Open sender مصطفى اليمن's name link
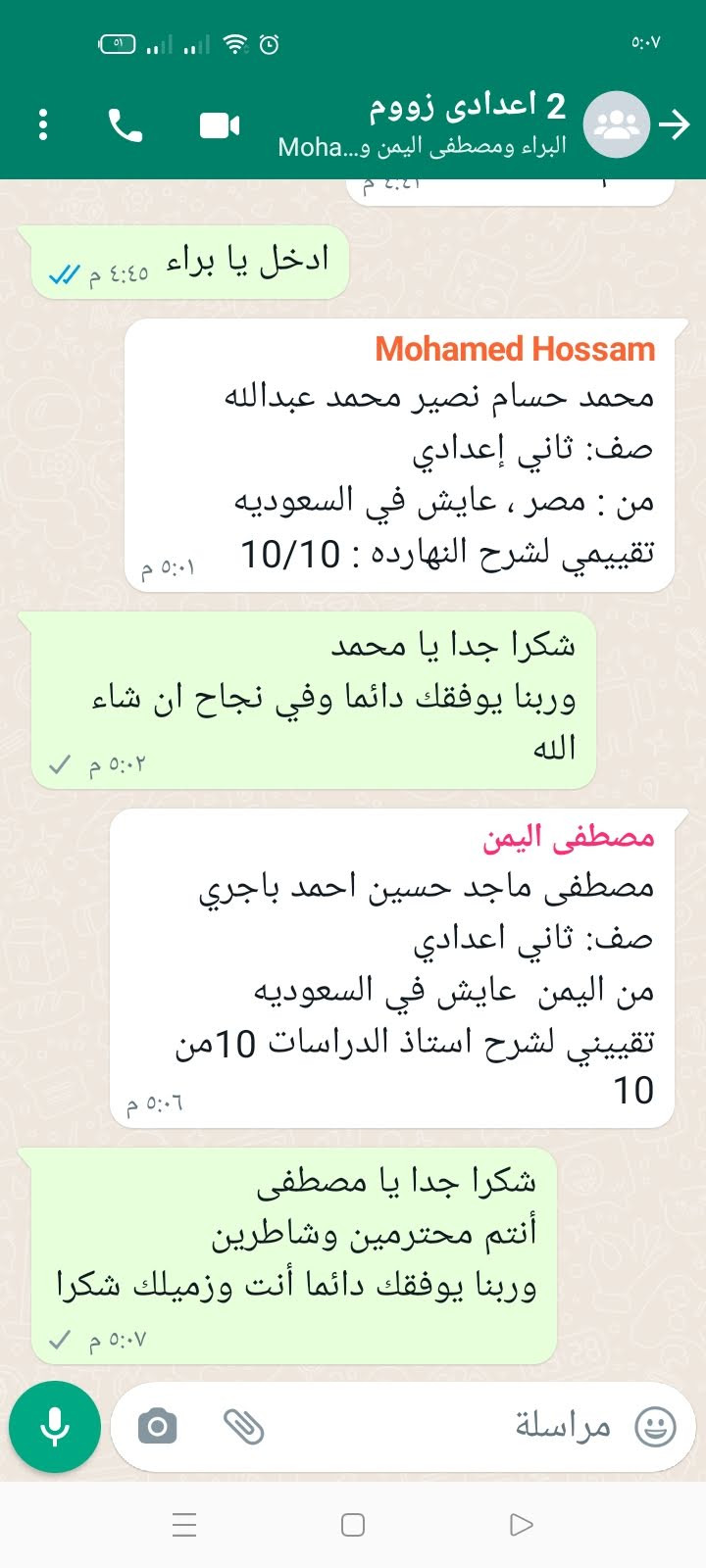The width and height of the screenshot is (706, 1568). coord(568,838)
